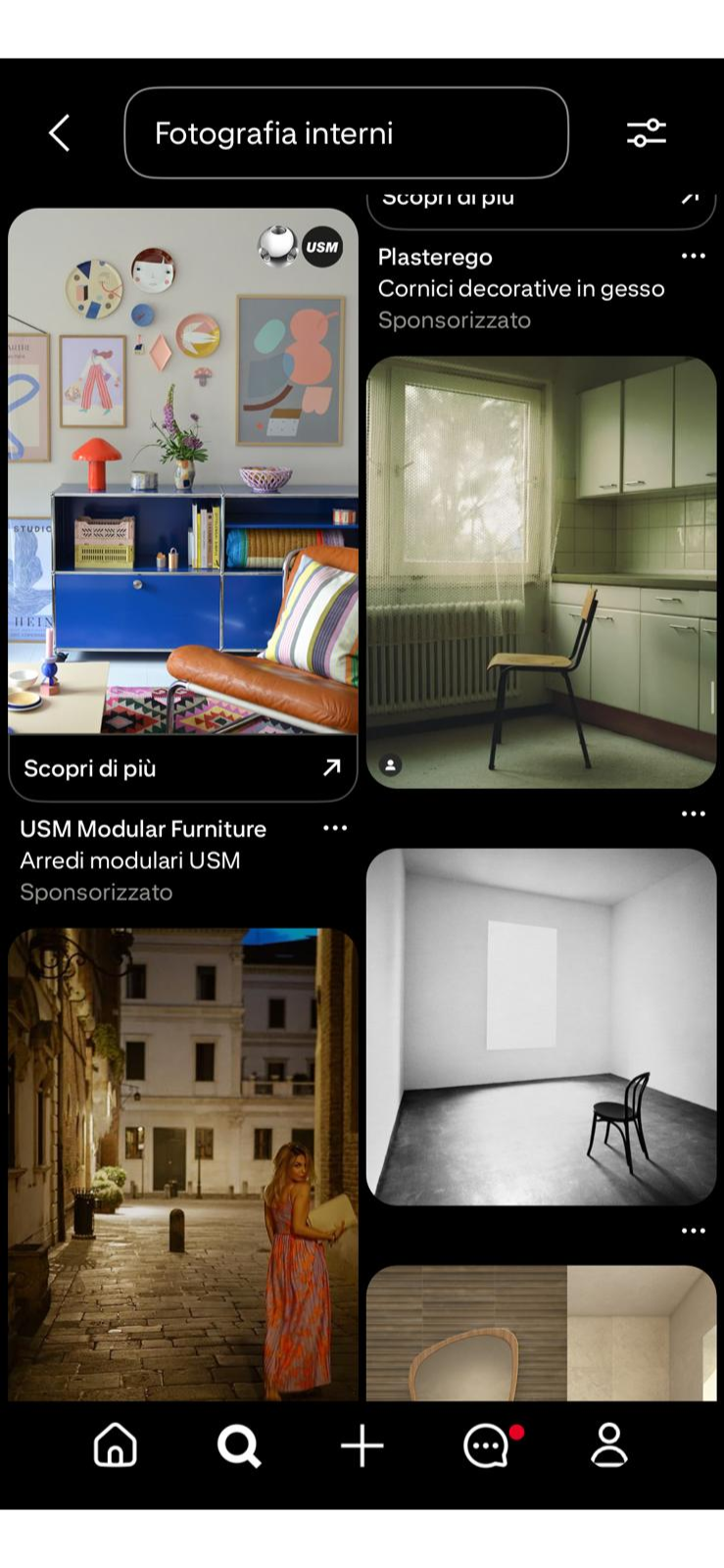Open options menu below the kitchen photo
Viewport: 724px width, 1568px height.
694,813
